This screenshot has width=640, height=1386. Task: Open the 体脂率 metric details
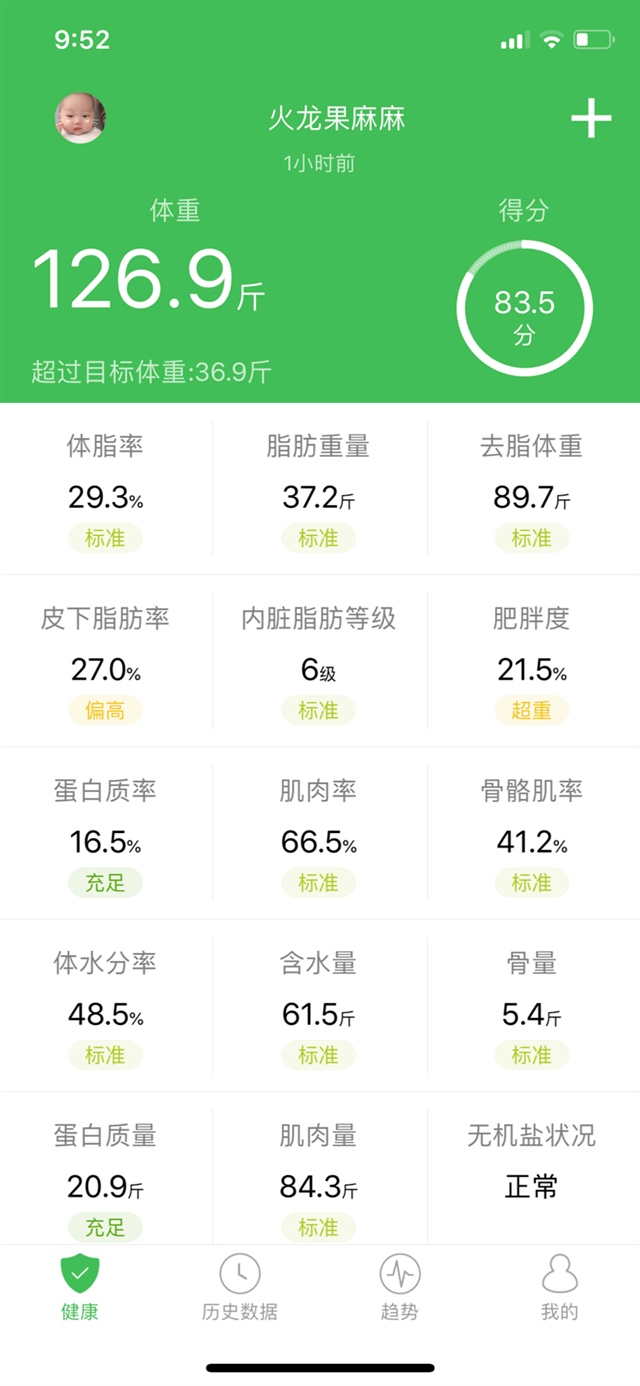(x=106, y=491)
